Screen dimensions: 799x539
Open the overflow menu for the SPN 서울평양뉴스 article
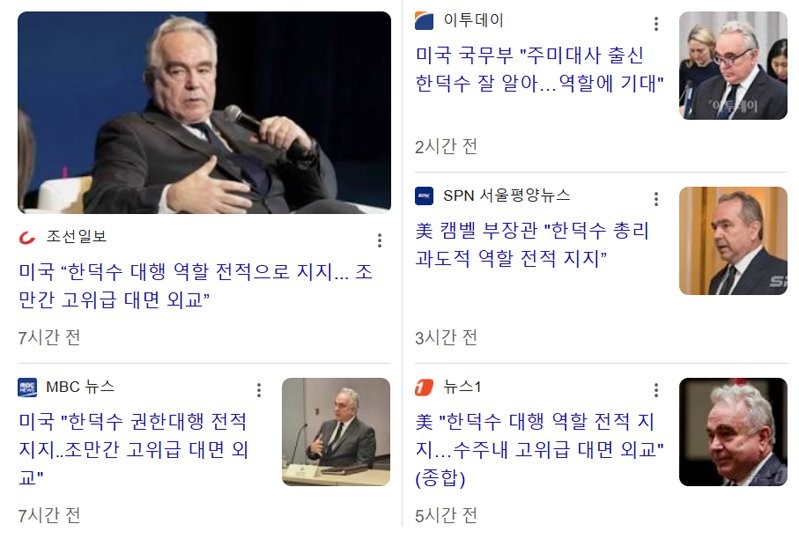656,199
